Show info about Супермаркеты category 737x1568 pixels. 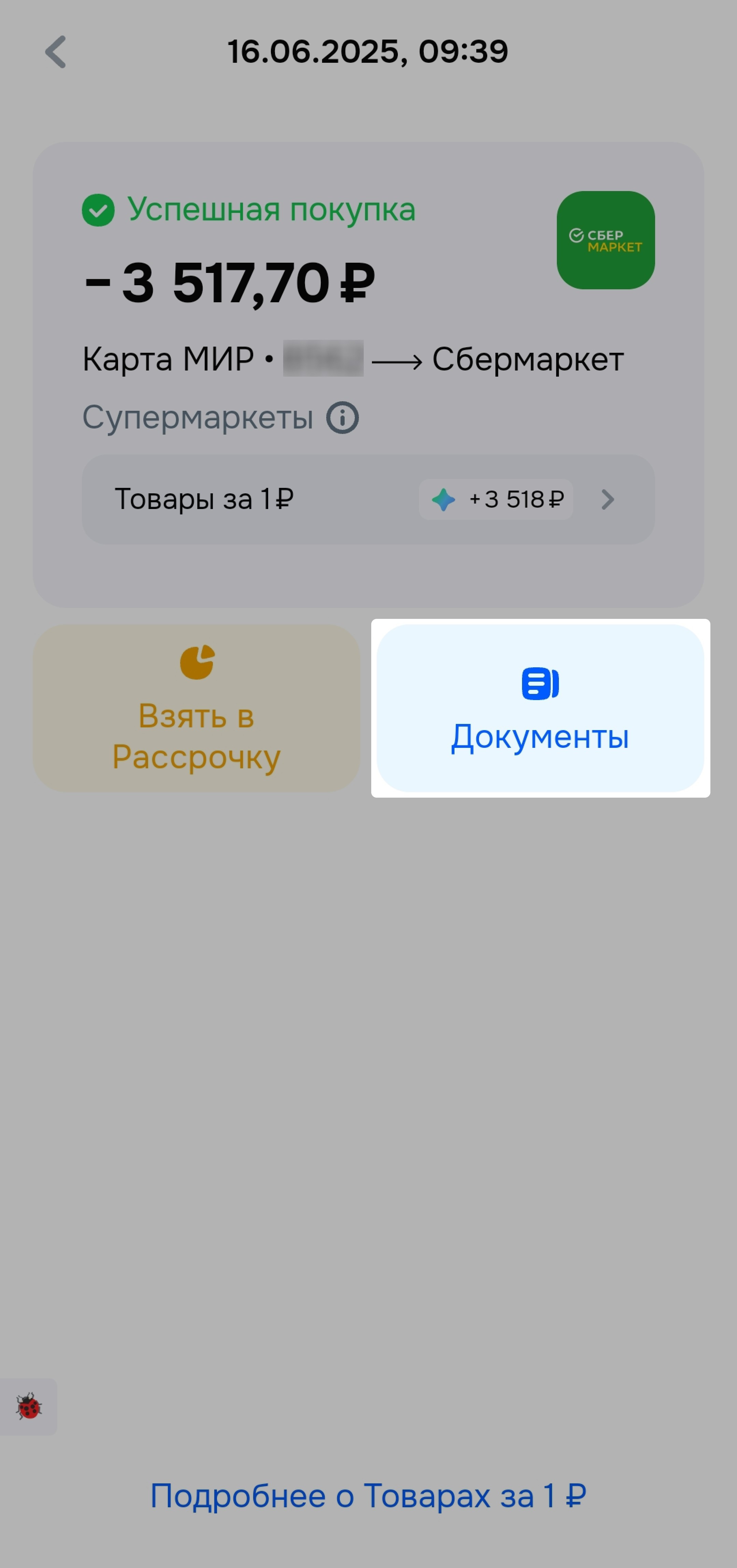(x=343, y=418)
